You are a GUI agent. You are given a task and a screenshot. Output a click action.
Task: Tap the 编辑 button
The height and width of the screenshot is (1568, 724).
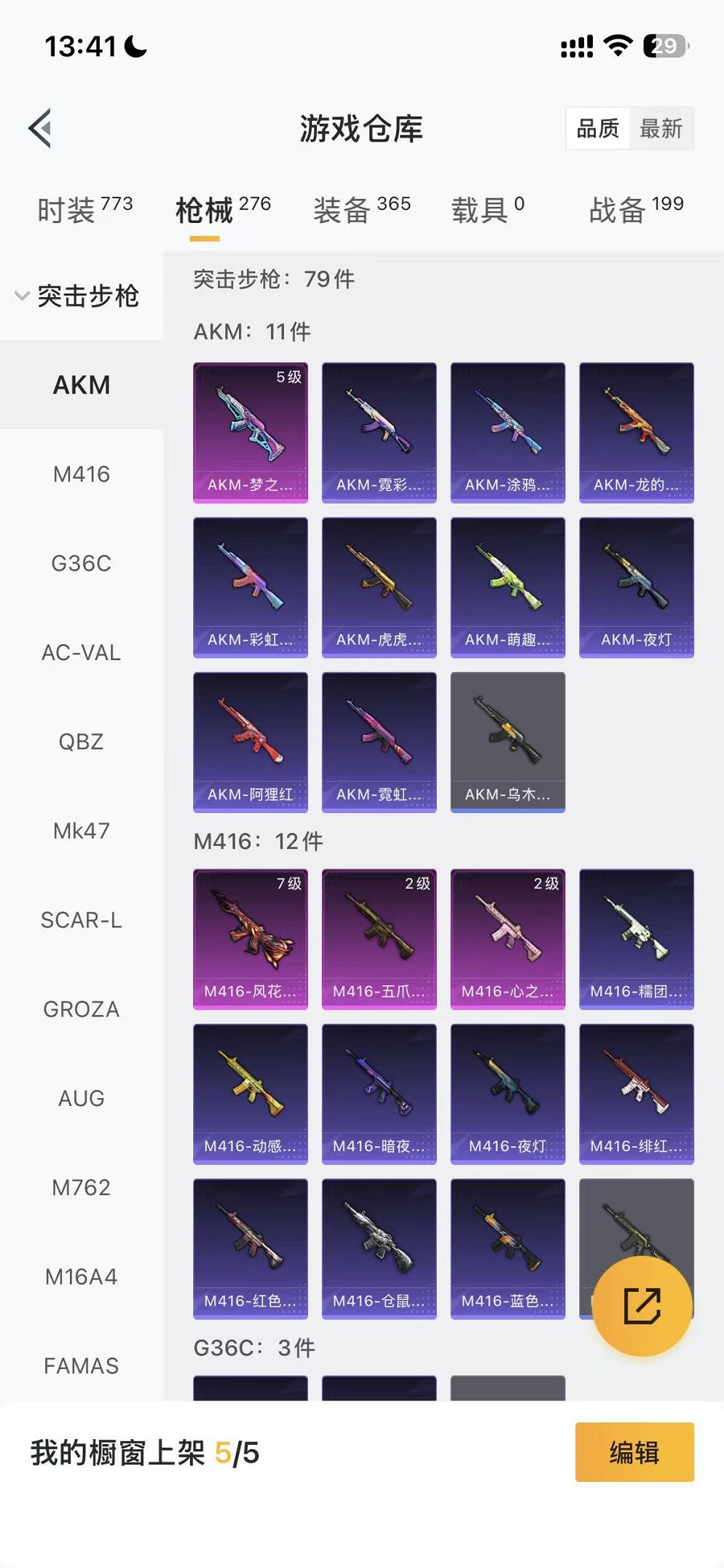tap(634, 1452)
